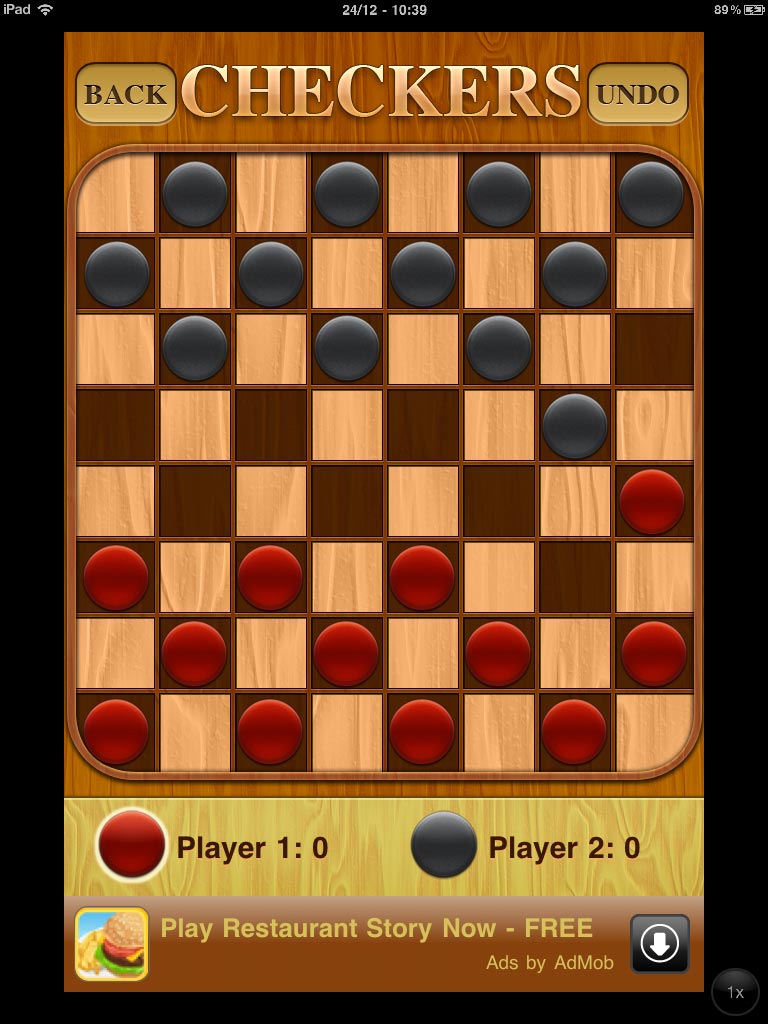
Task: Select the red piece in fifth row
Action: (652, 502)
